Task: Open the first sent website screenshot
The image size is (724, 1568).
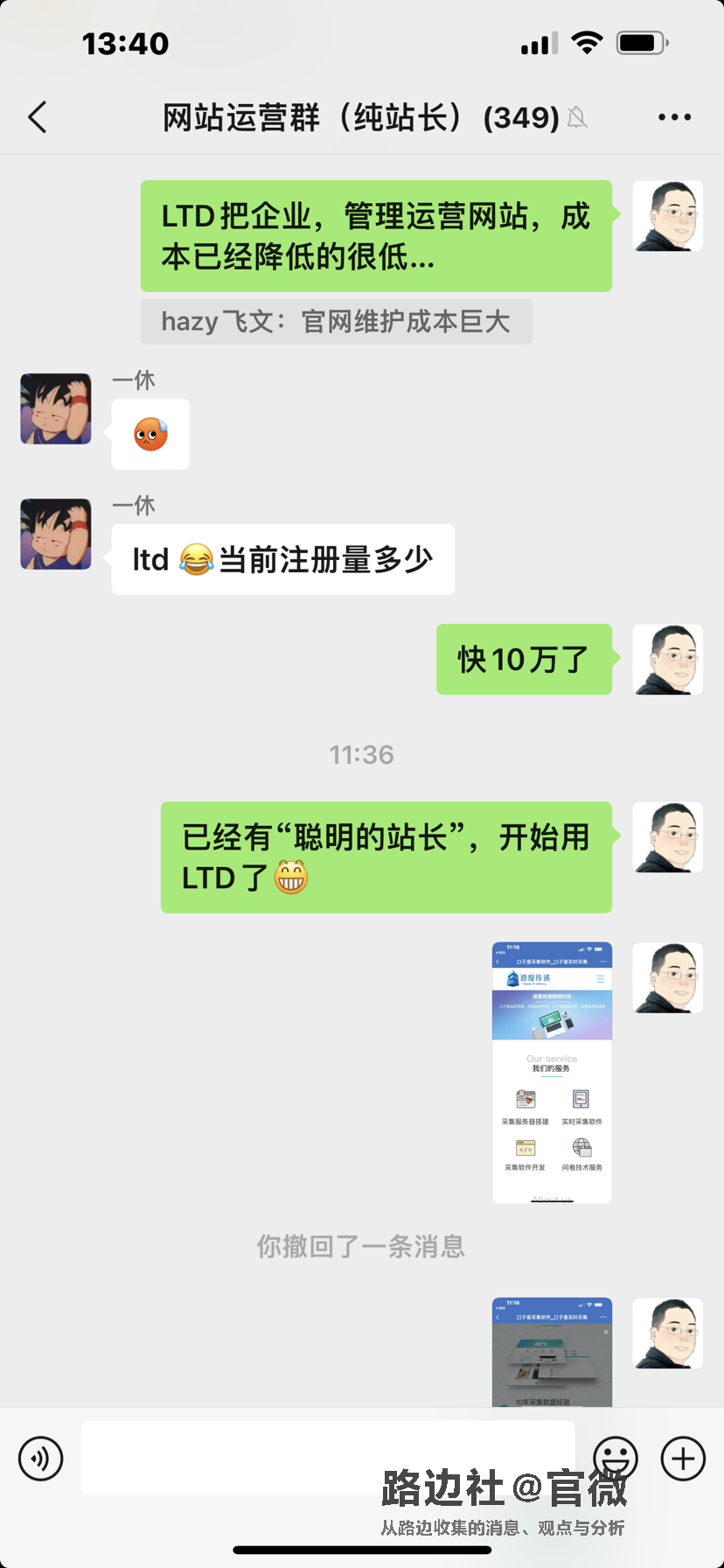Action: point(552,1072)
